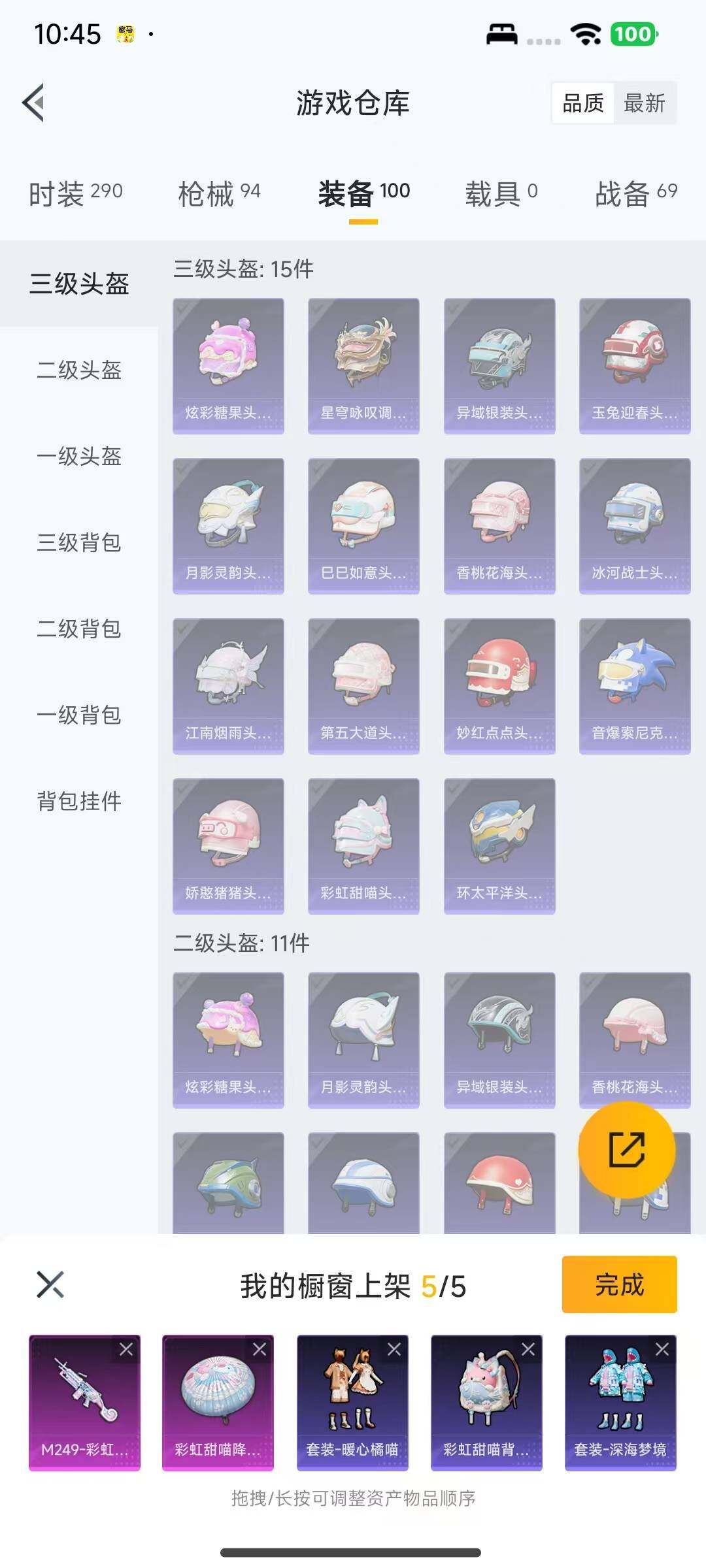
Task: Remove M249-彩虹 from the showcase
Action: point(126,1349)
